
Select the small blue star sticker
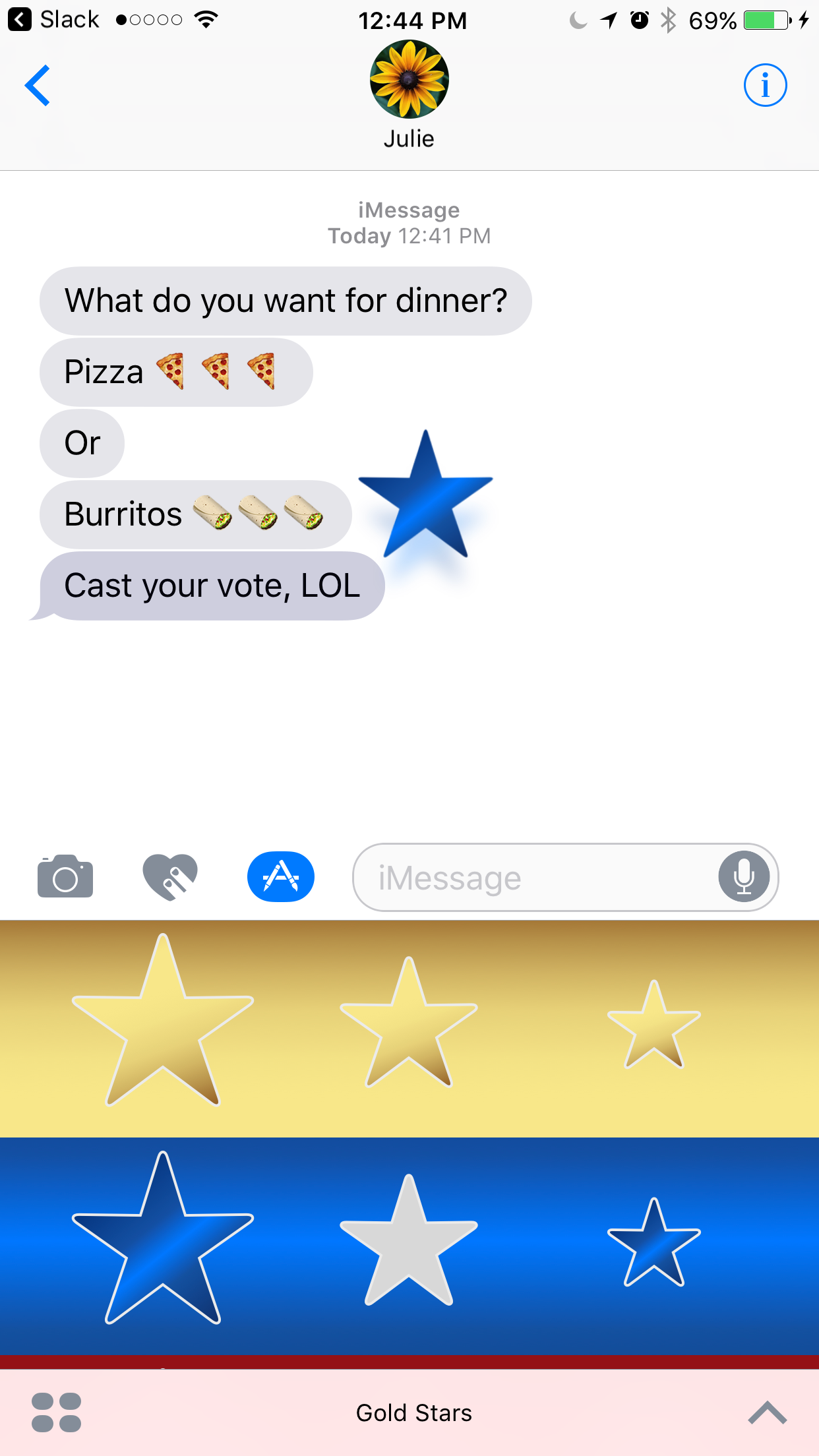click(x=653, y=1244)
